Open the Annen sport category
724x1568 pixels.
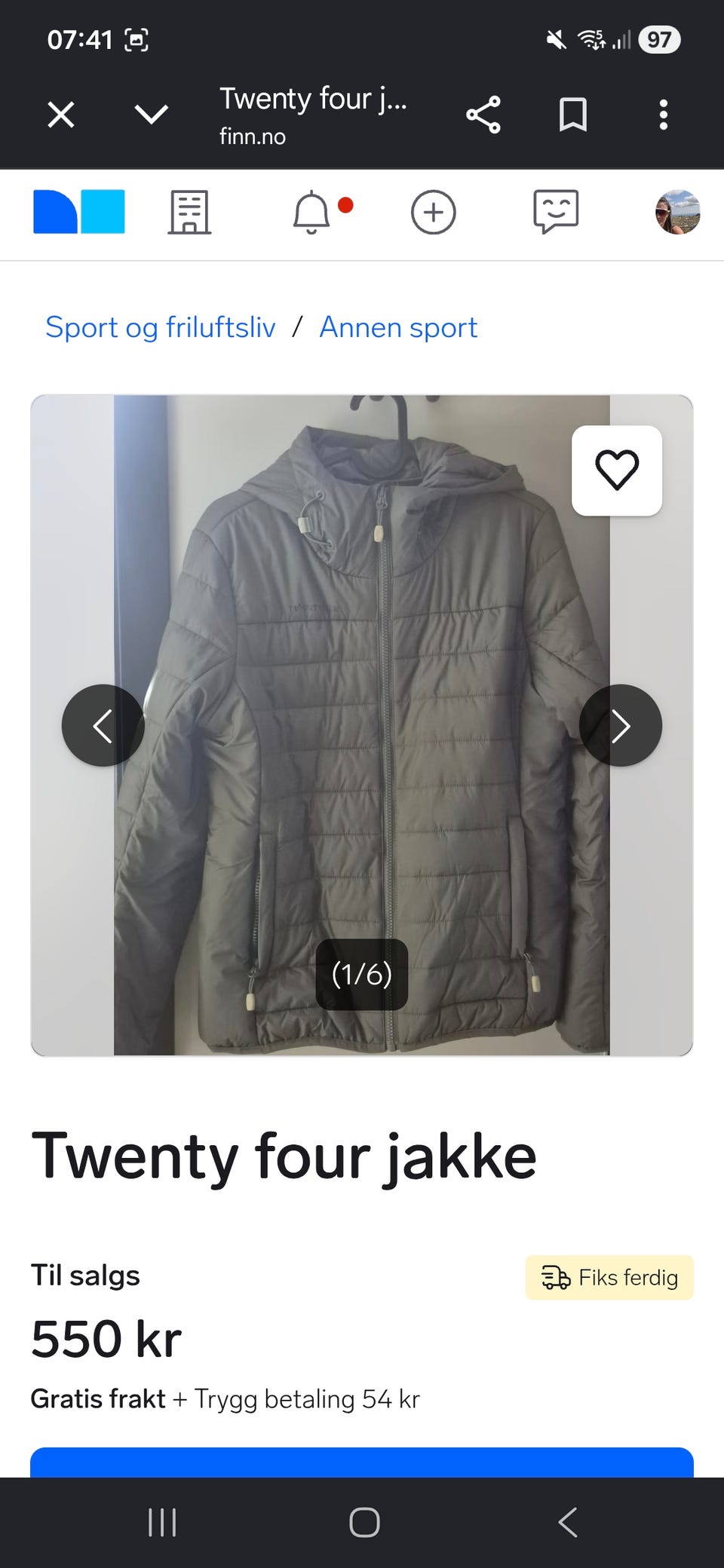point(398,328)
